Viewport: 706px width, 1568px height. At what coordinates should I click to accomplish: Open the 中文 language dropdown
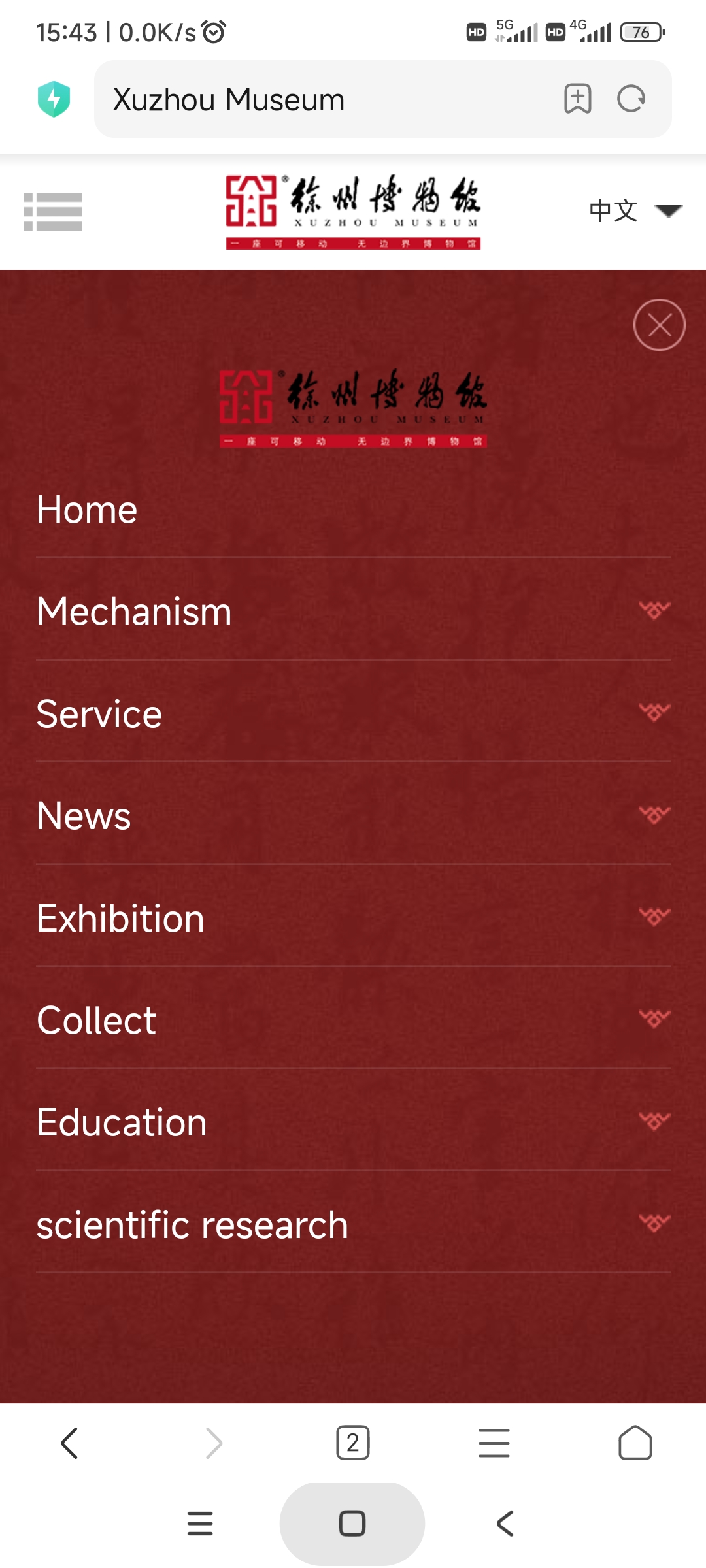point(635,210)
